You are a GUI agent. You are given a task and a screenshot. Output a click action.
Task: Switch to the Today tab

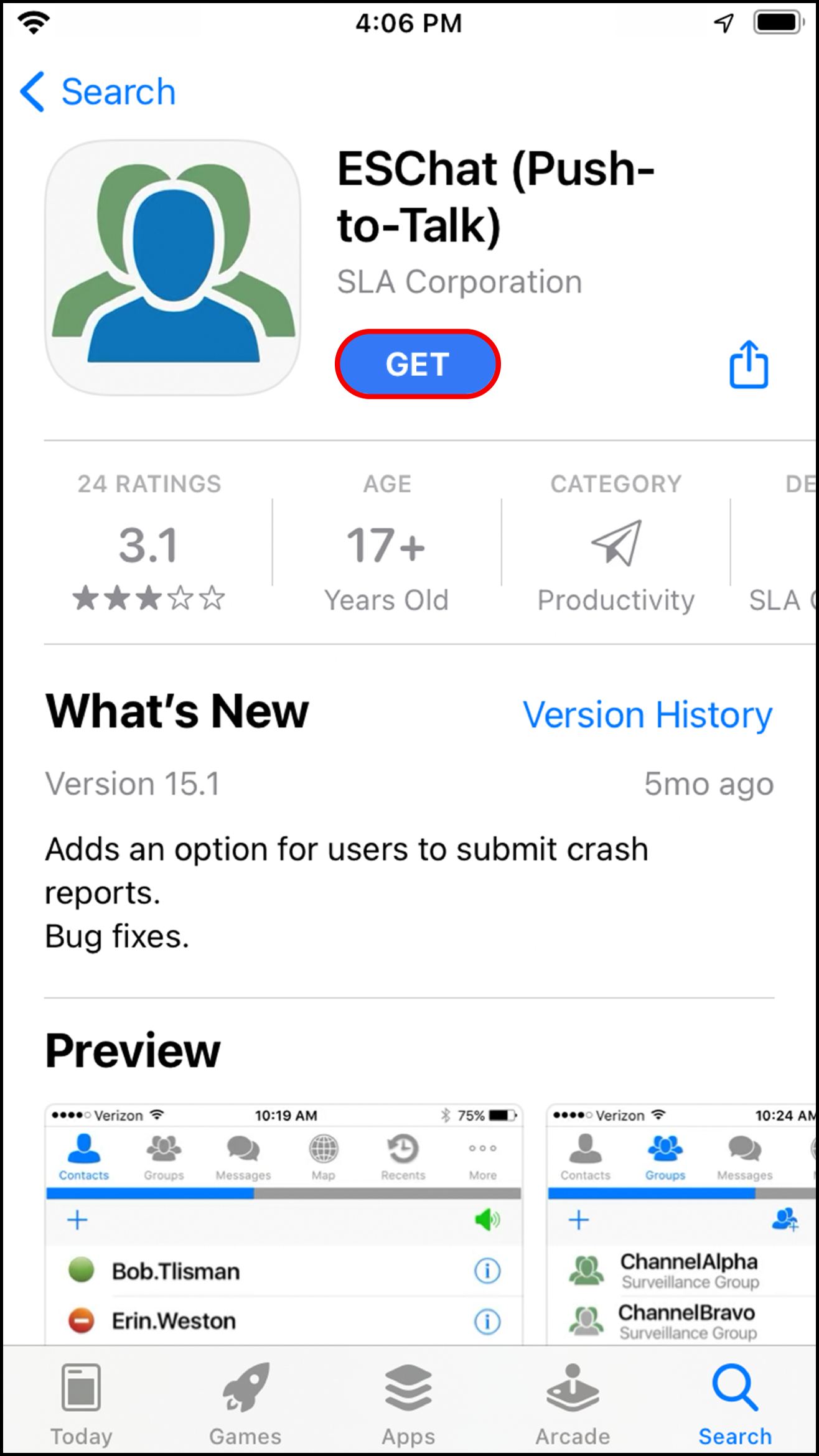click(x=81, y=1404)
